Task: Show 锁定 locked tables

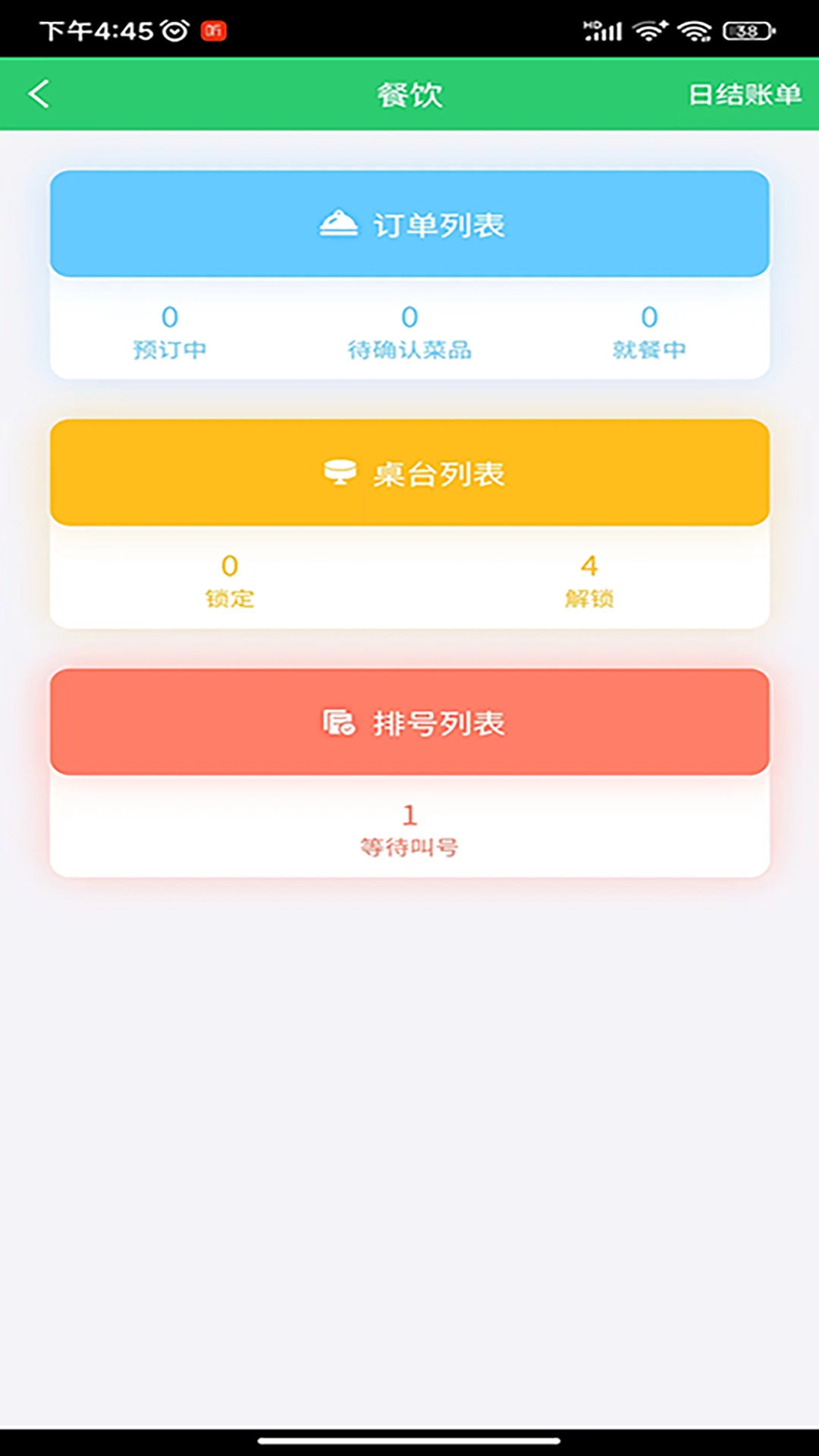Action: (x=230, y=581)
